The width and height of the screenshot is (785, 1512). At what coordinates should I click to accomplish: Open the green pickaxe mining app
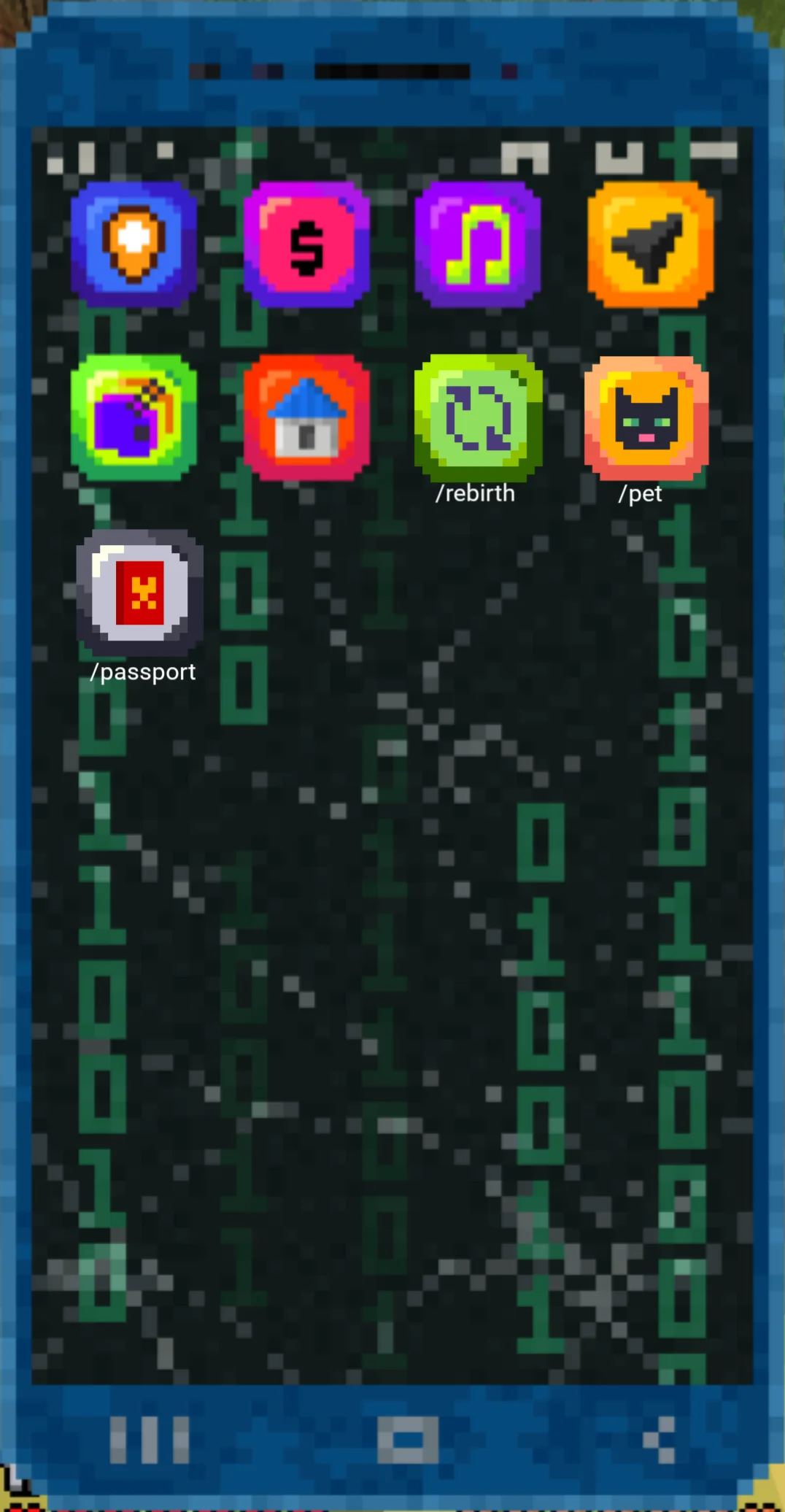click(x=134, y=417)
